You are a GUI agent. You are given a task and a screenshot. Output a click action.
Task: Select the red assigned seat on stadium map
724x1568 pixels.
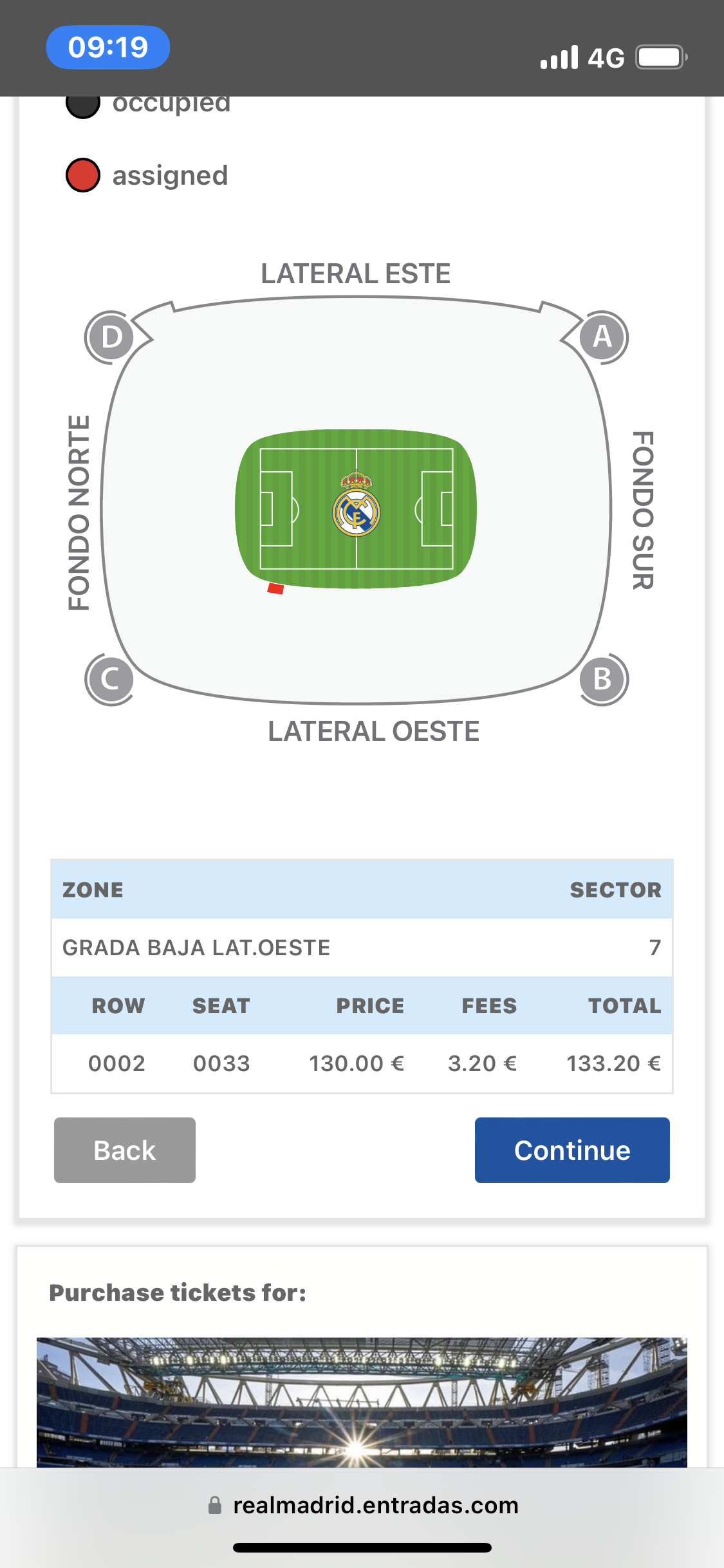pyautogui.click(x=276, y=588)
